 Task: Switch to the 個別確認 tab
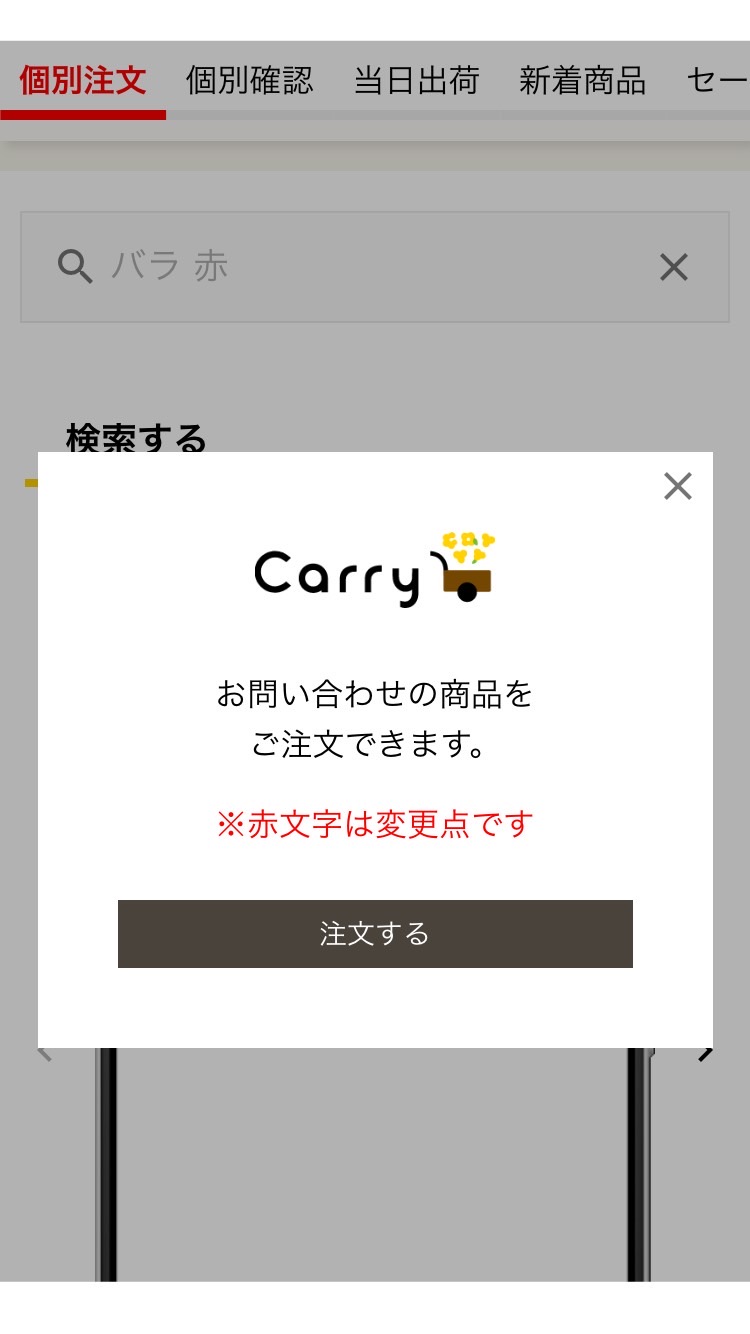coord(249,81)
